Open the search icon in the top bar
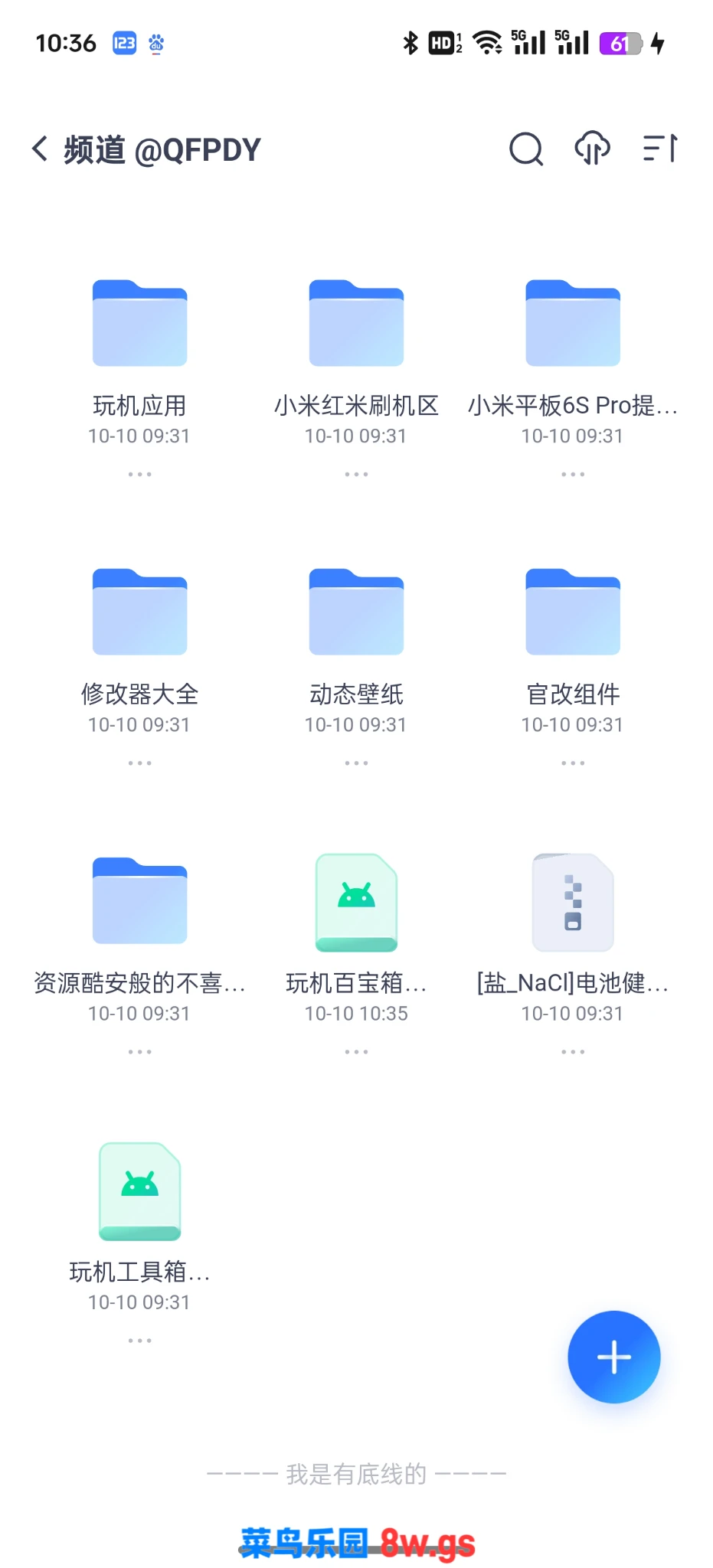 point(526,149)
